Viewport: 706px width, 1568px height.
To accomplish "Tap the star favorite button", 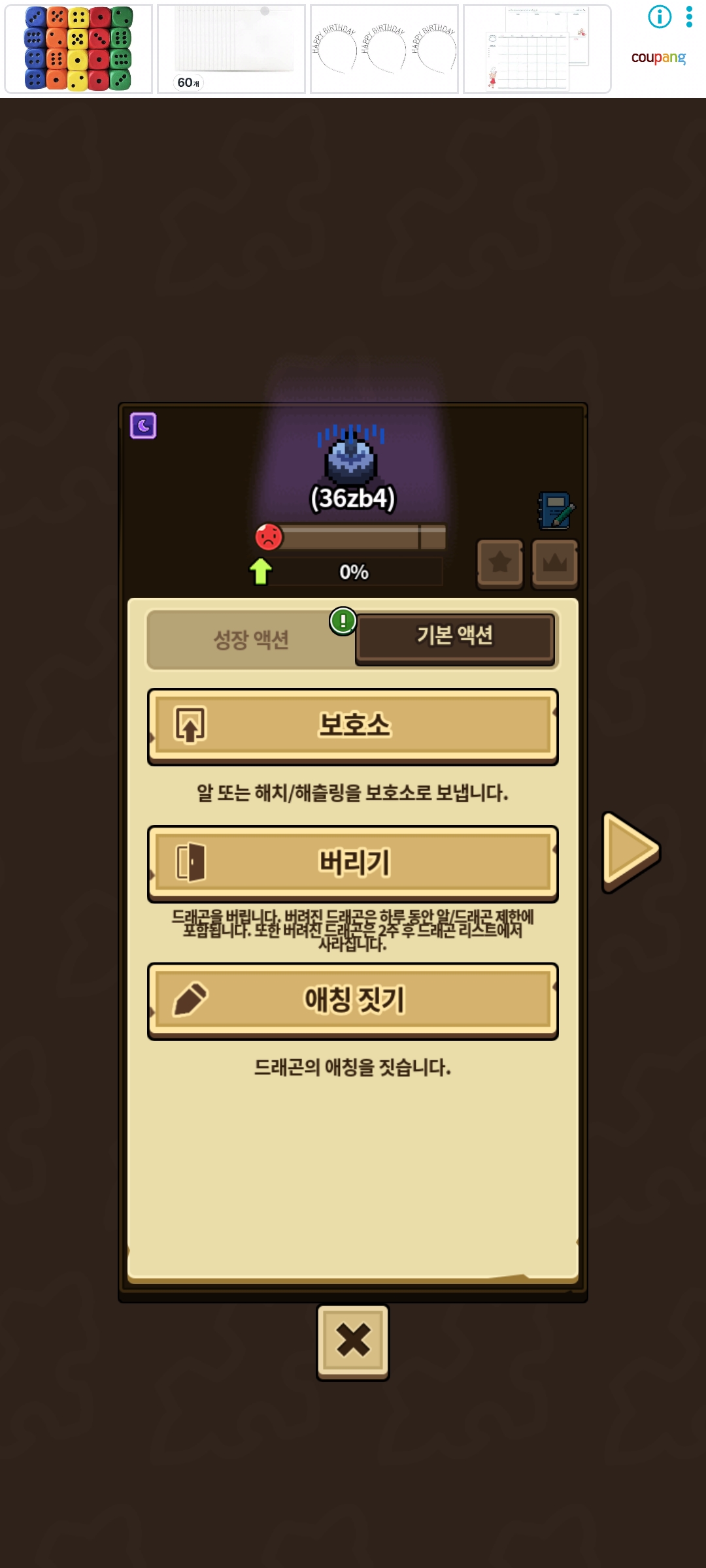I will [500, 563].
